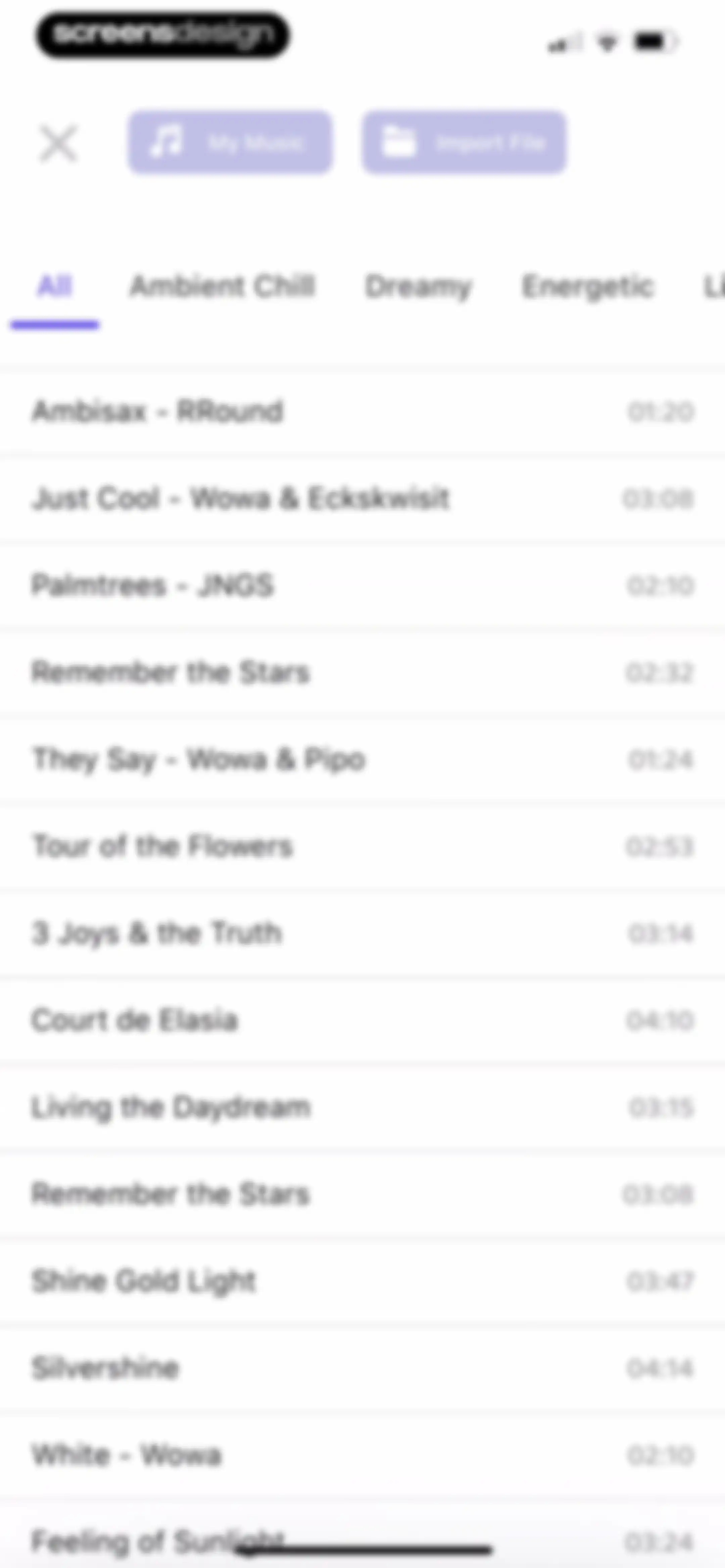Tap the Import File button
Viewport: 725px width, 1568px height.
465,142
